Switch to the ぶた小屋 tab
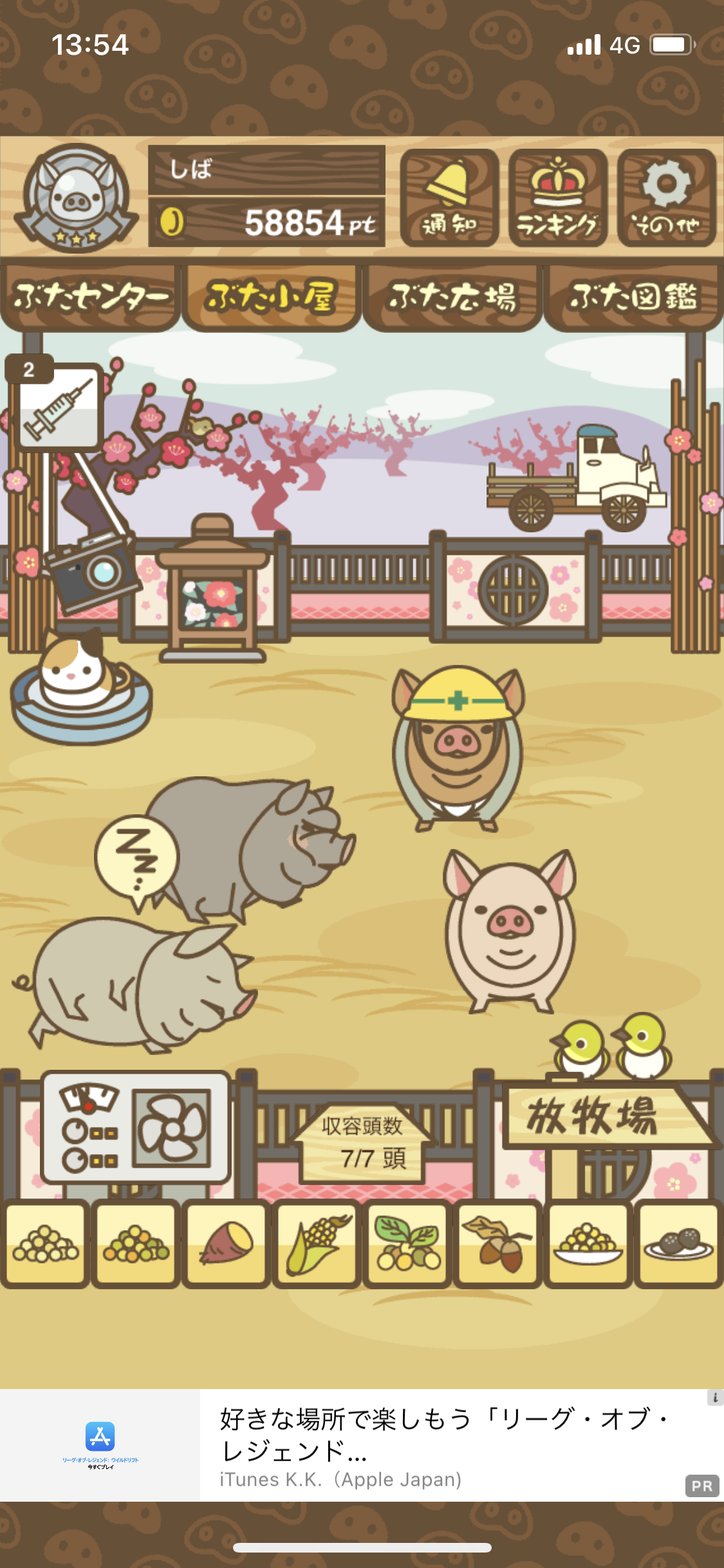The height and width of the screenshot is (1568, 724). (x=271, y=297)
